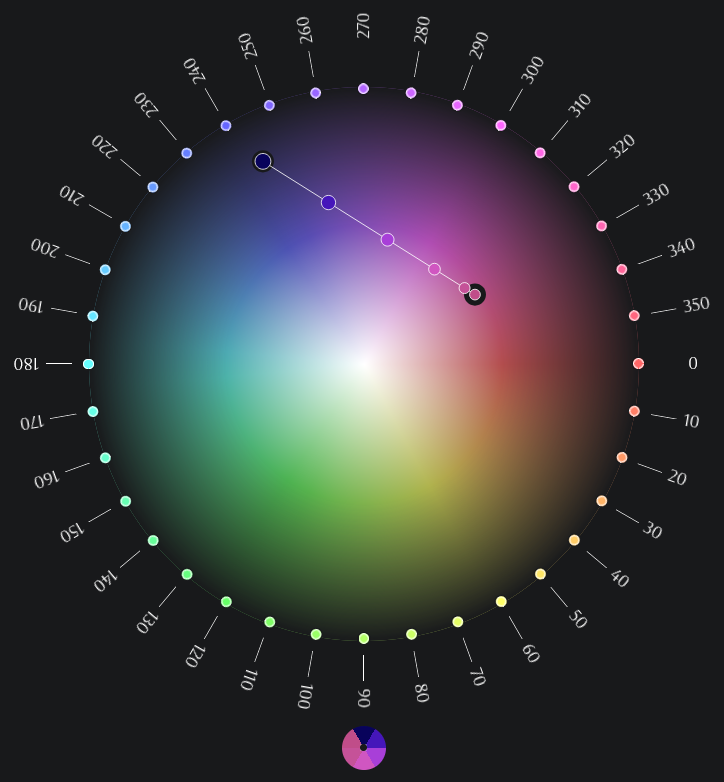Select the sky blue hue dot at 210

pyautogui.click(x=125, y=226)
